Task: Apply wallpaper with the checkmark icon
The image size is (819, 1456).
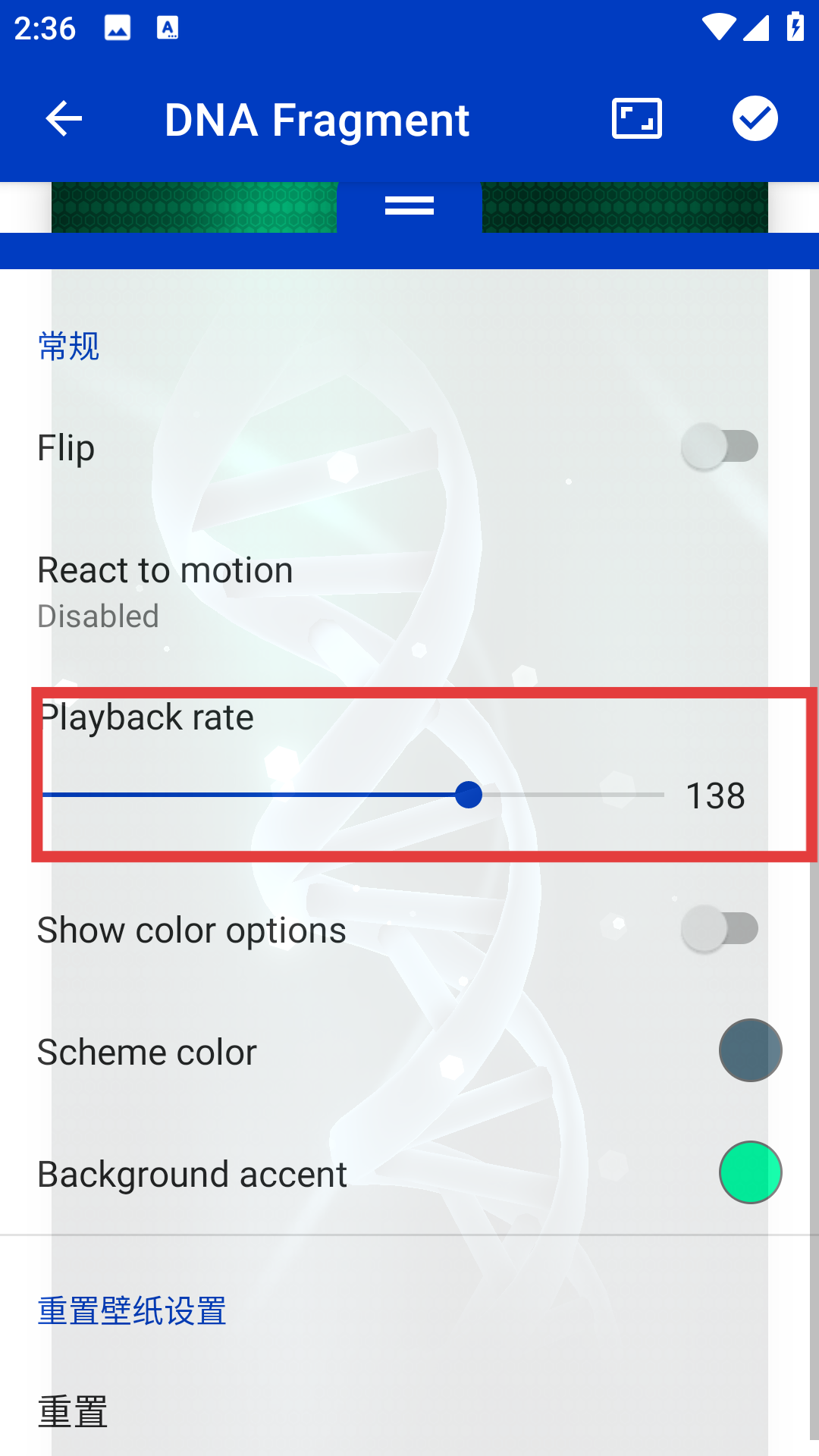Action: [755, 119]
